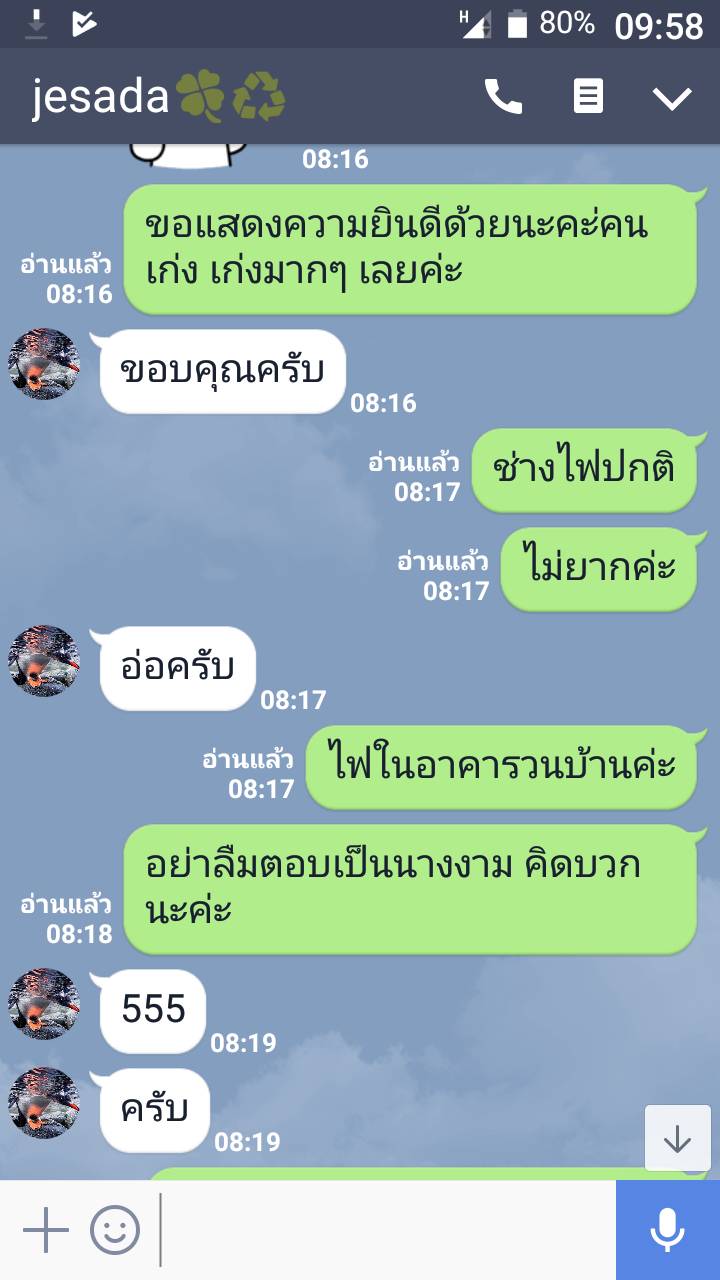Screen dimensions: 720x1280
Task: Tap the message input field
Action: click(x=385, y=1230)
